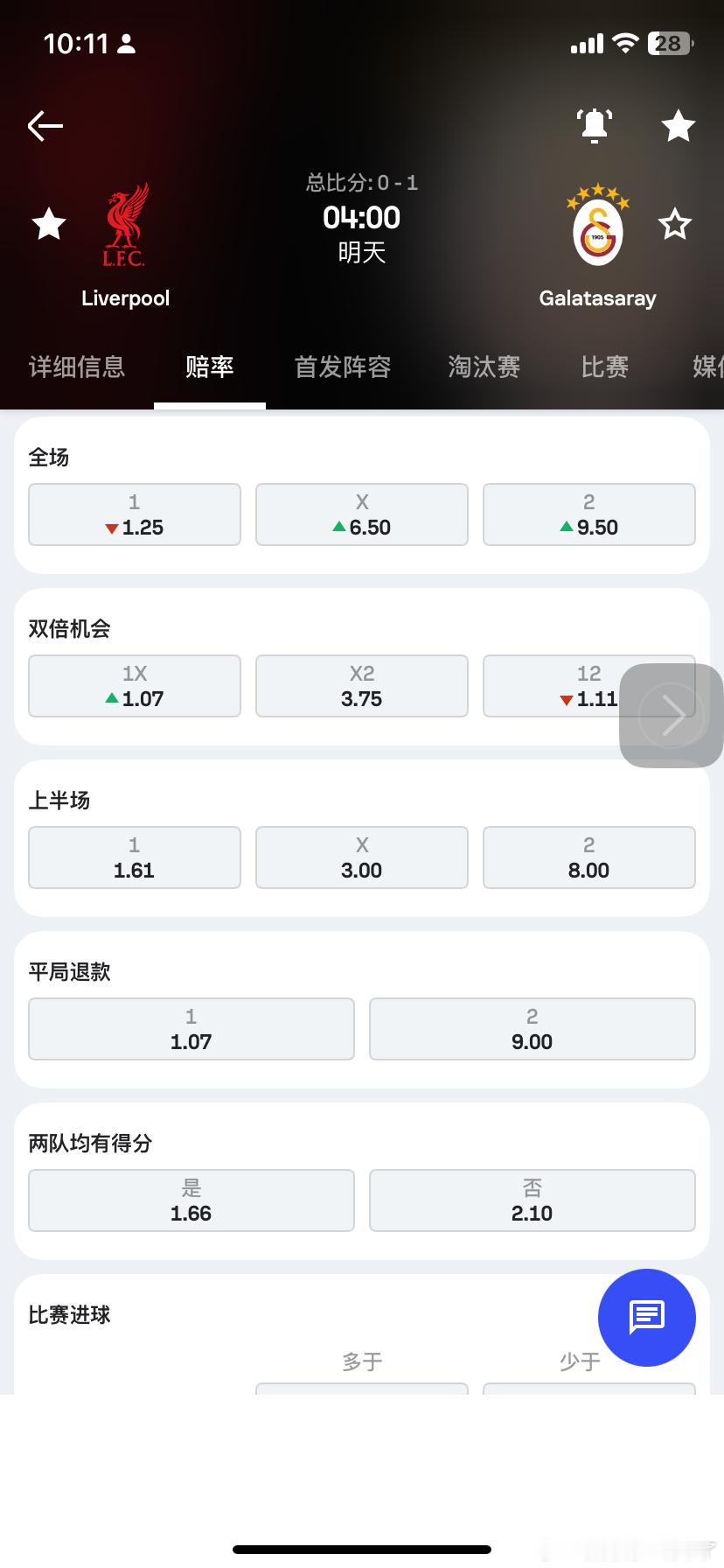Favorite Liverpool using its star icon

[48, 224]
